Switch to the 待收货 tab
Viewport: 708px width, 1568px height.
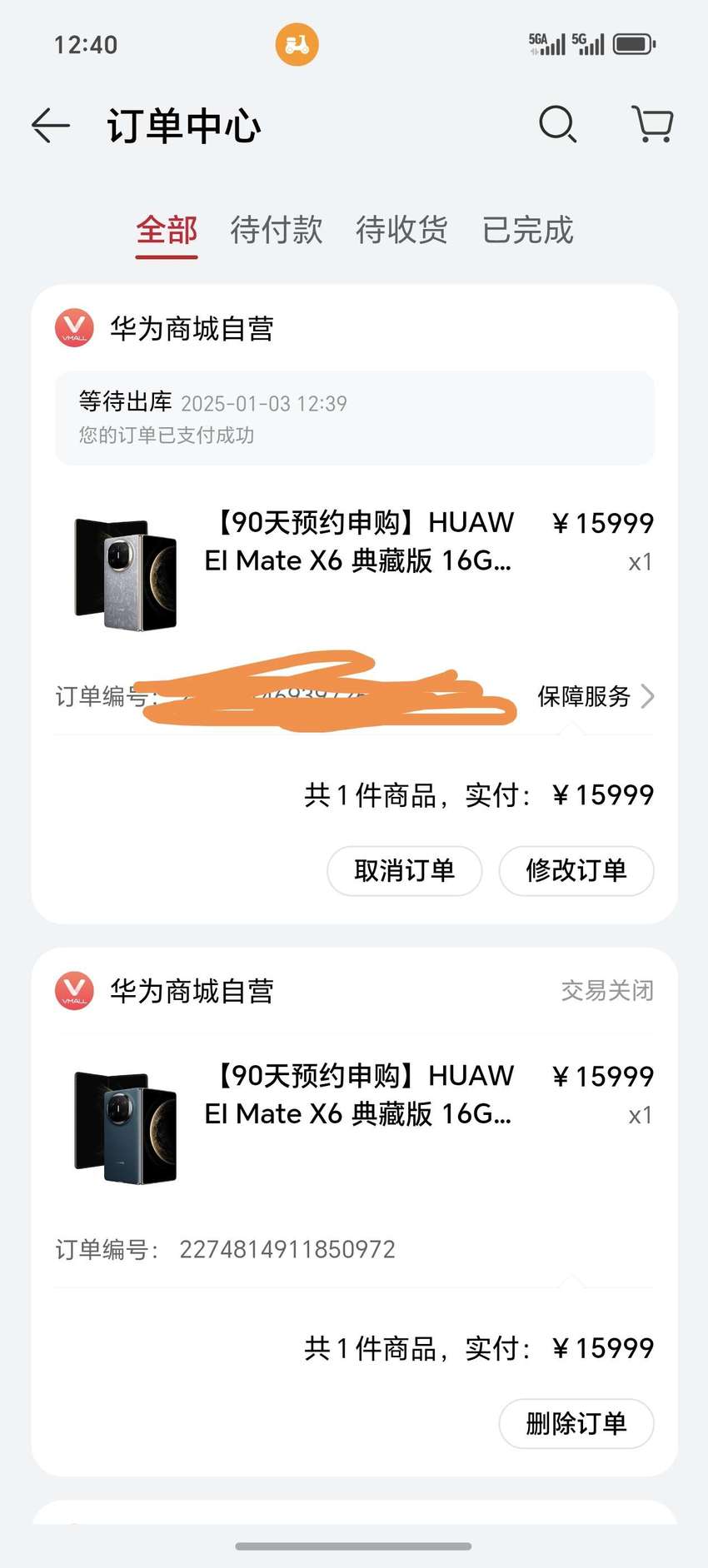pyautogui.click(x=401, y=230)
